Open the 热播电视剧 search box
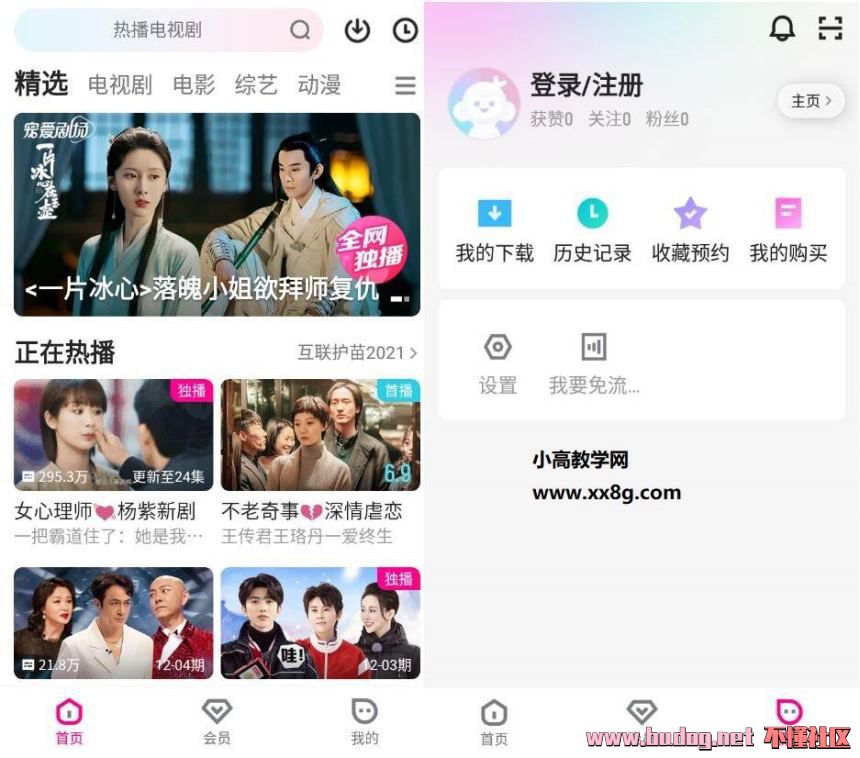 tap(168, 30)
